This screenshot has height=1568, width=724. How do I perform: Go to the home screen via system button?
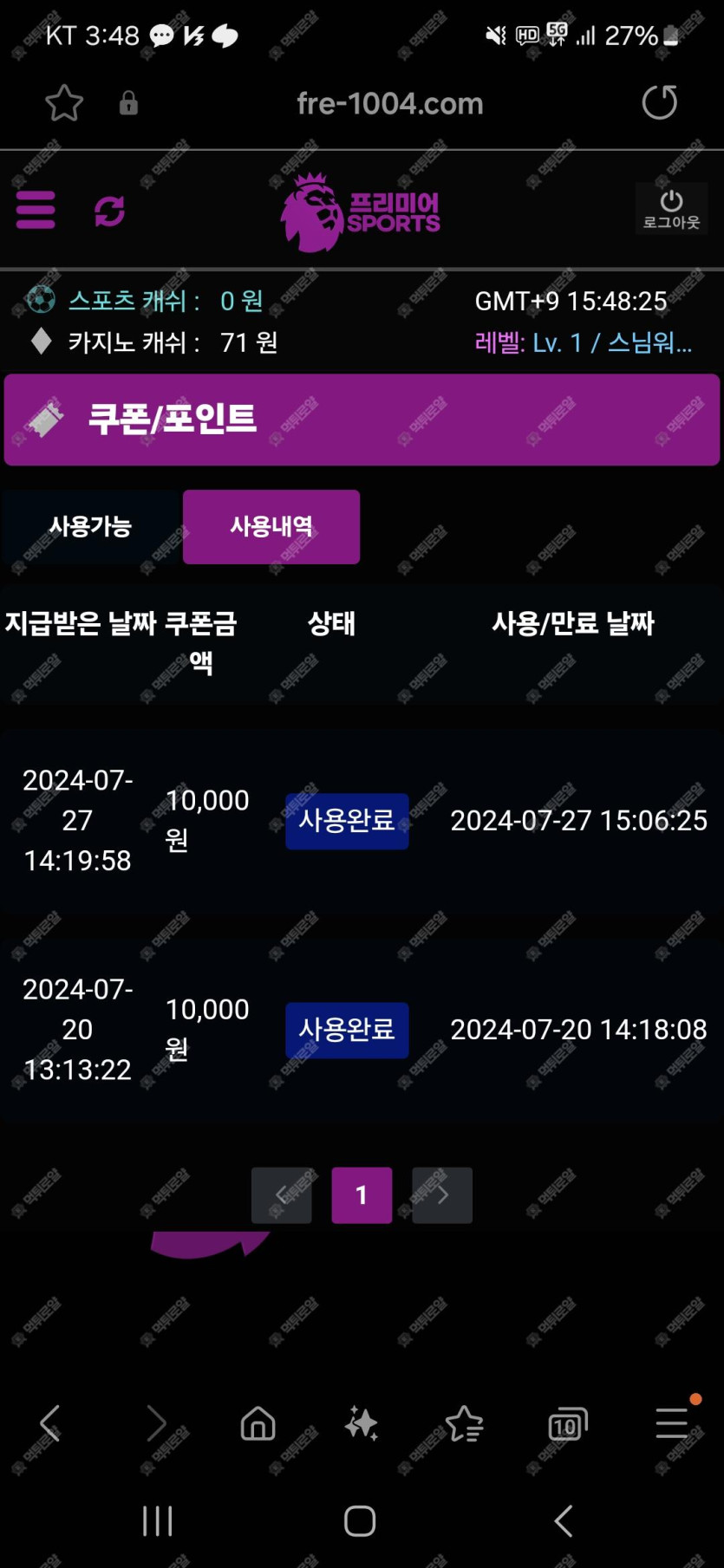click(360, 1520)
